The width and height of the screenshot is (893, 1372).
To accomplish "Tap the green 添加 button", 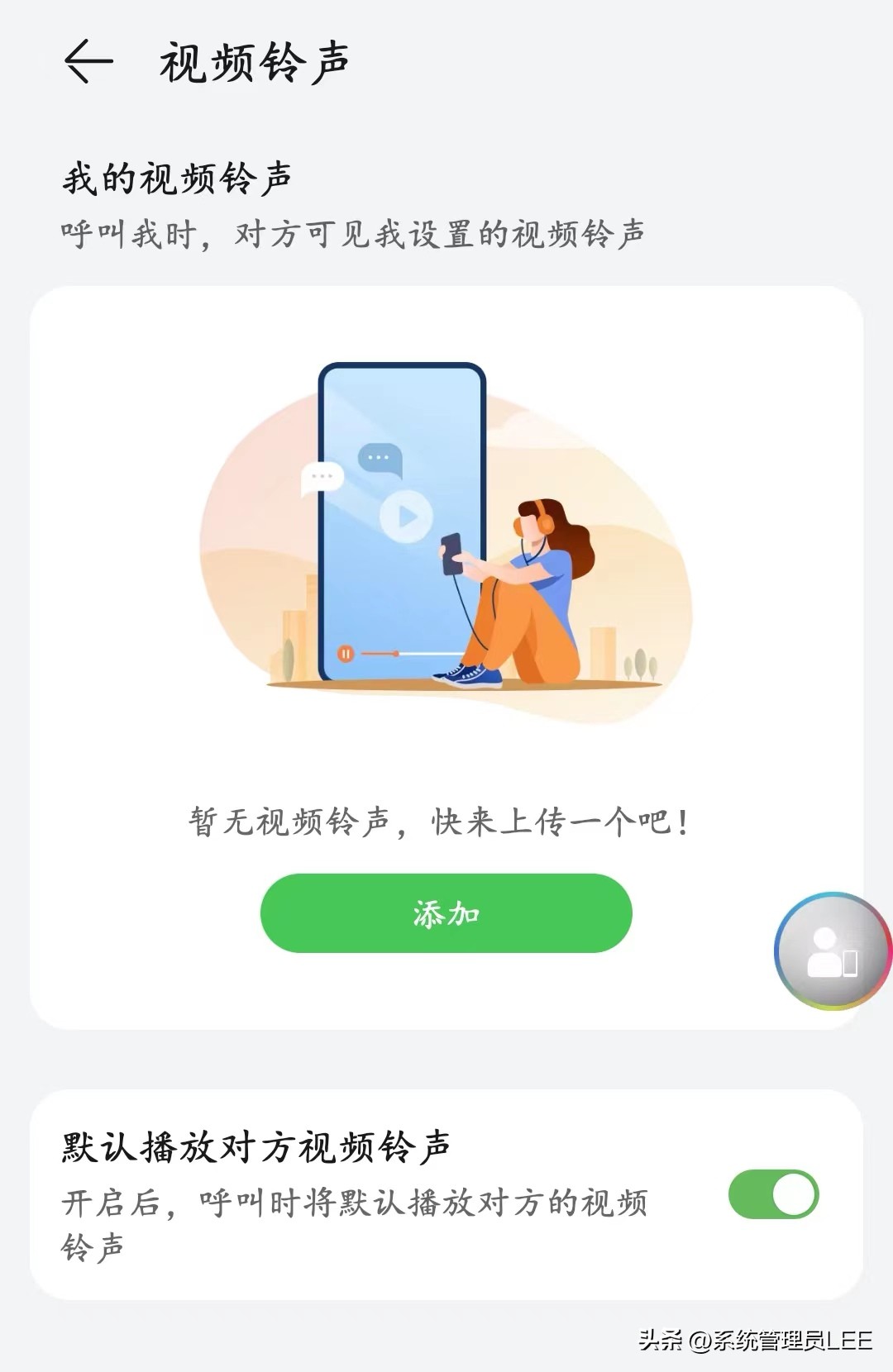I will coord(445,913).
